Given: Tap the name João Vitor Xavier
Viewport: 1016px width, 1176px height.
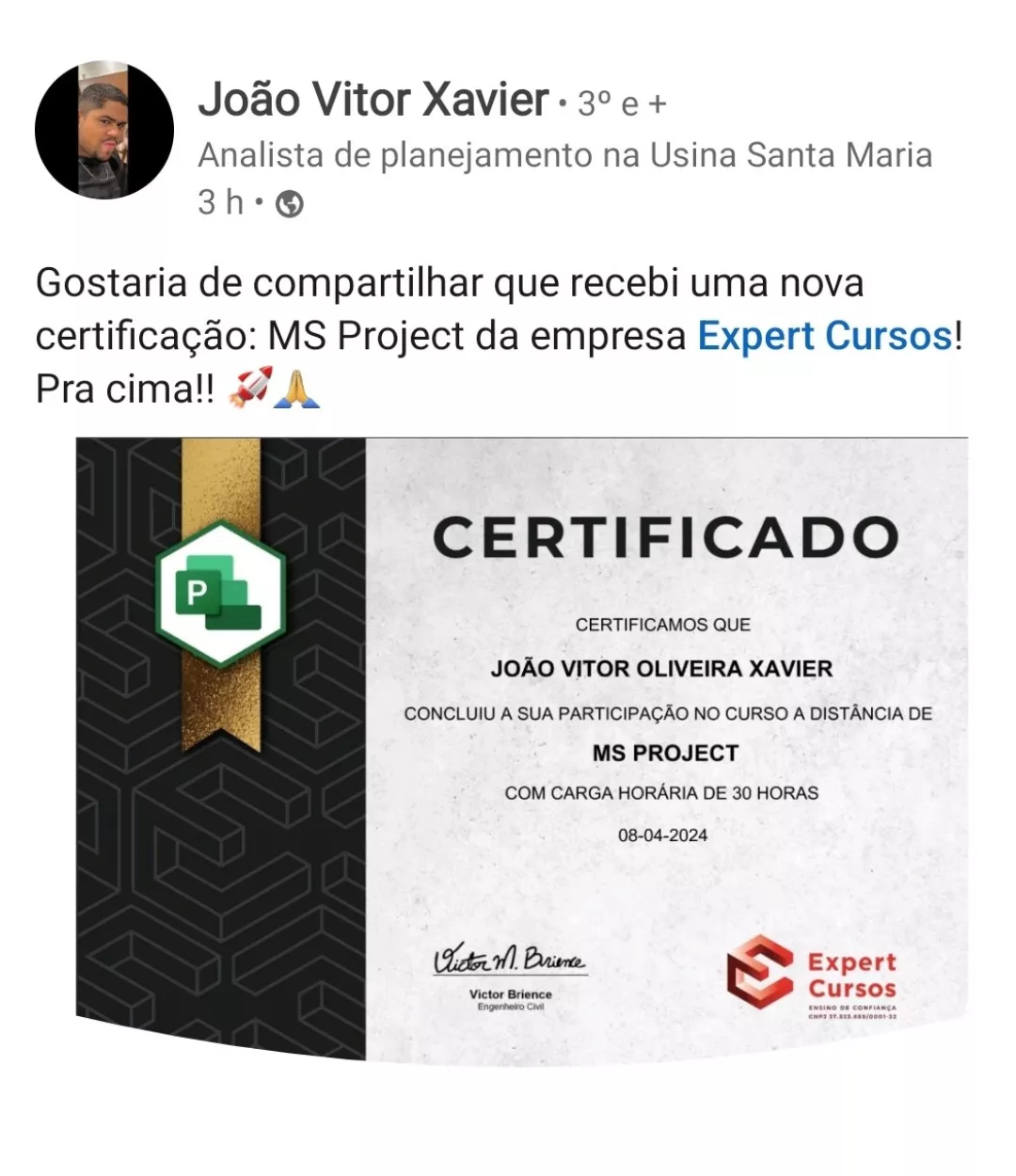Looking at the screenshot, I should click(373, 101).
